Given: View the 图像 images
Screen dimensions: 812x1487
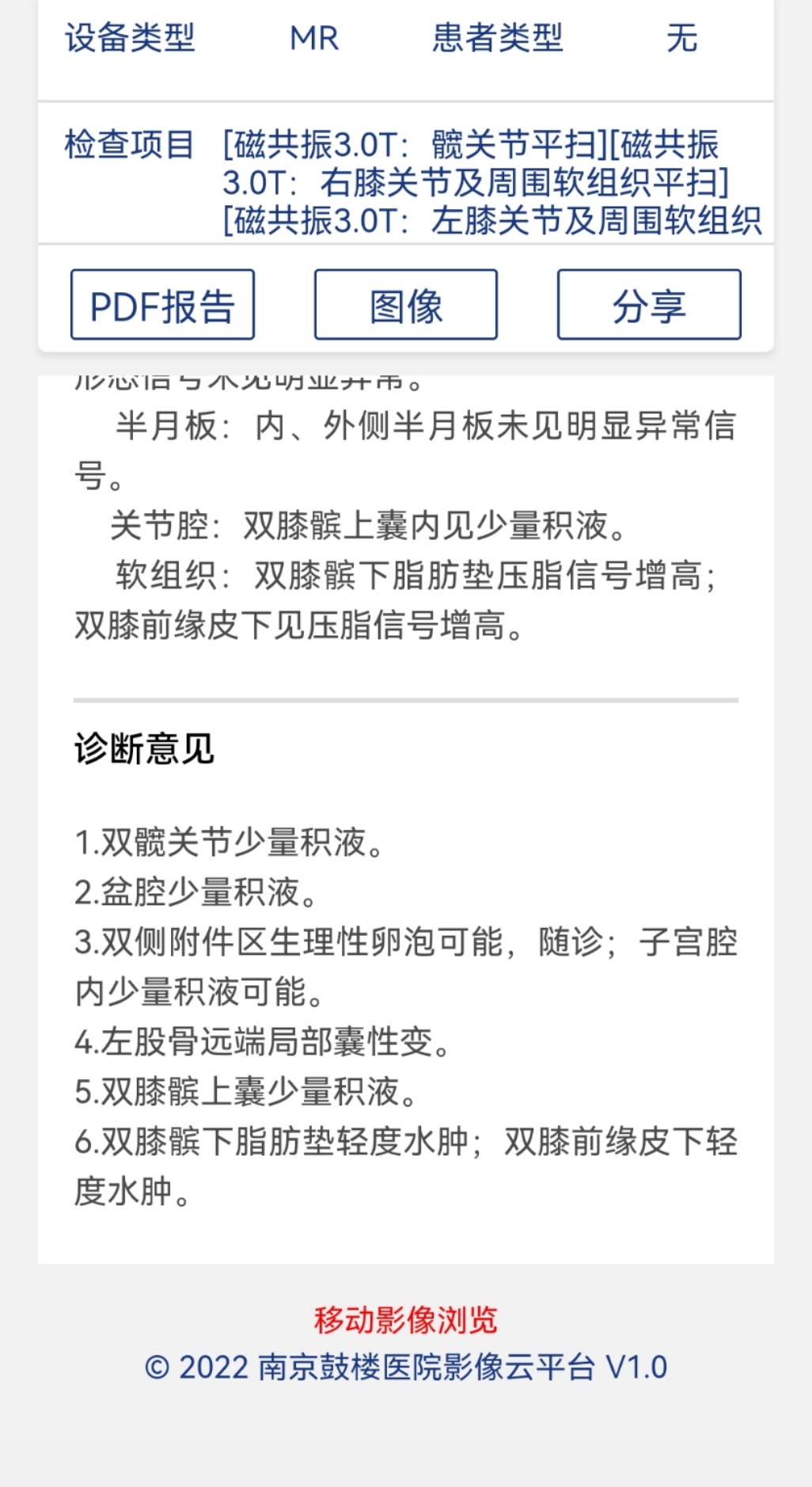Looking at the screenshot, I should click(x=406, y=305).
